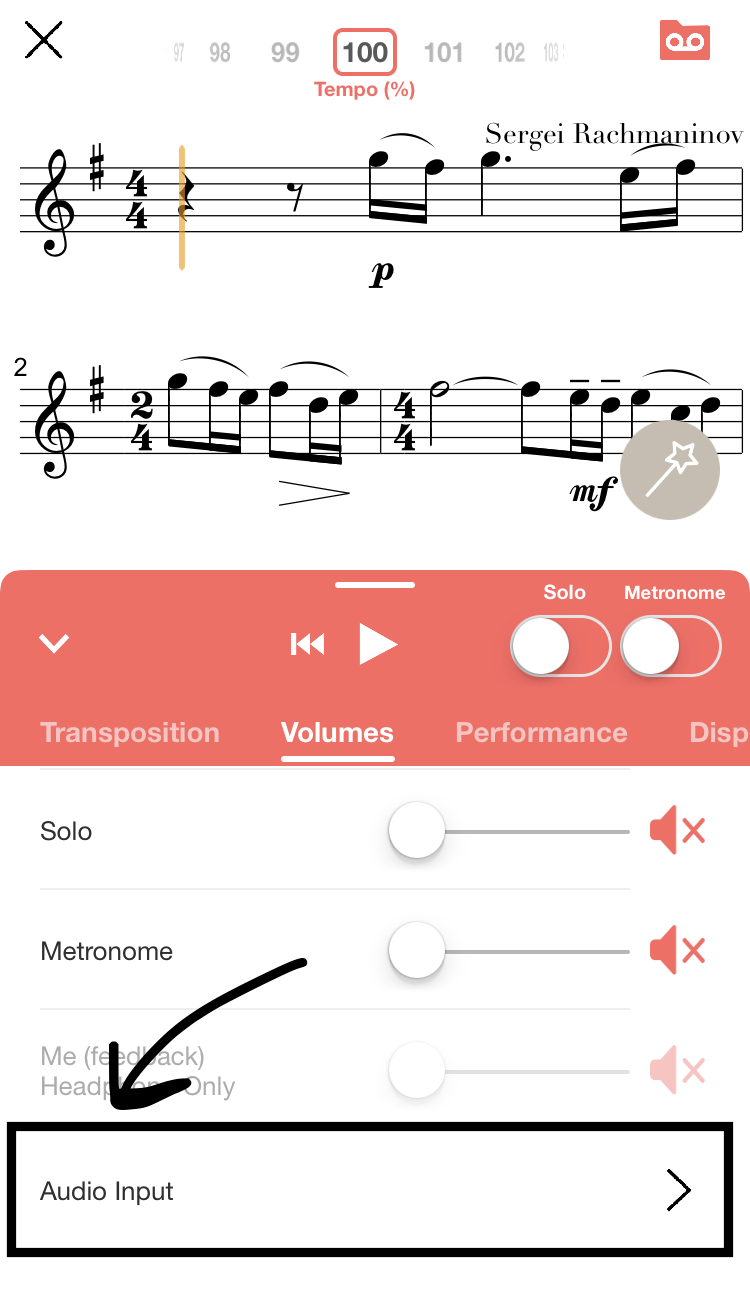Open the Audio Input settings row

point(370,1191)
